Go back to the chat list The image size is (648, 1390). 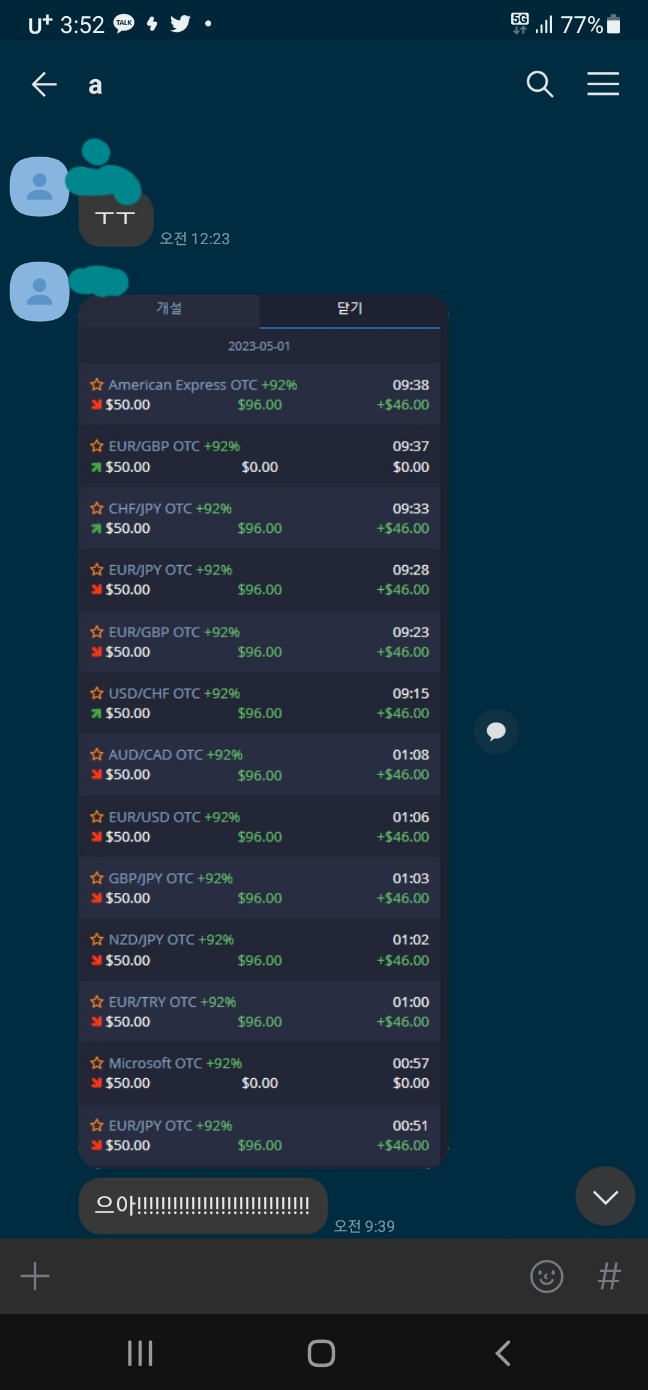[44, 85]
